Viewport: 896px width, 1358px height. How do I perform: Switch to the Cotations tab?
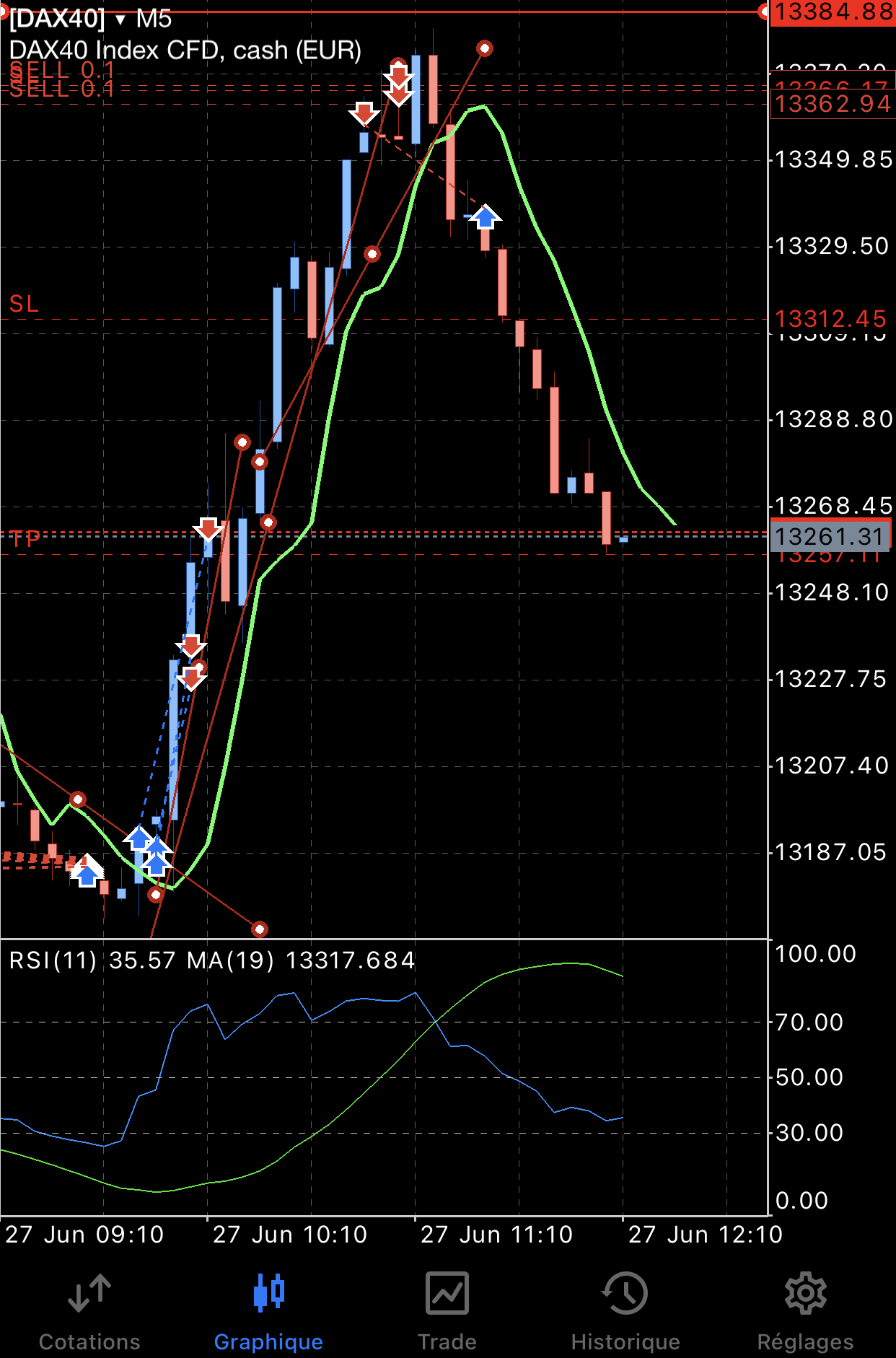[x=89, y=1310]
